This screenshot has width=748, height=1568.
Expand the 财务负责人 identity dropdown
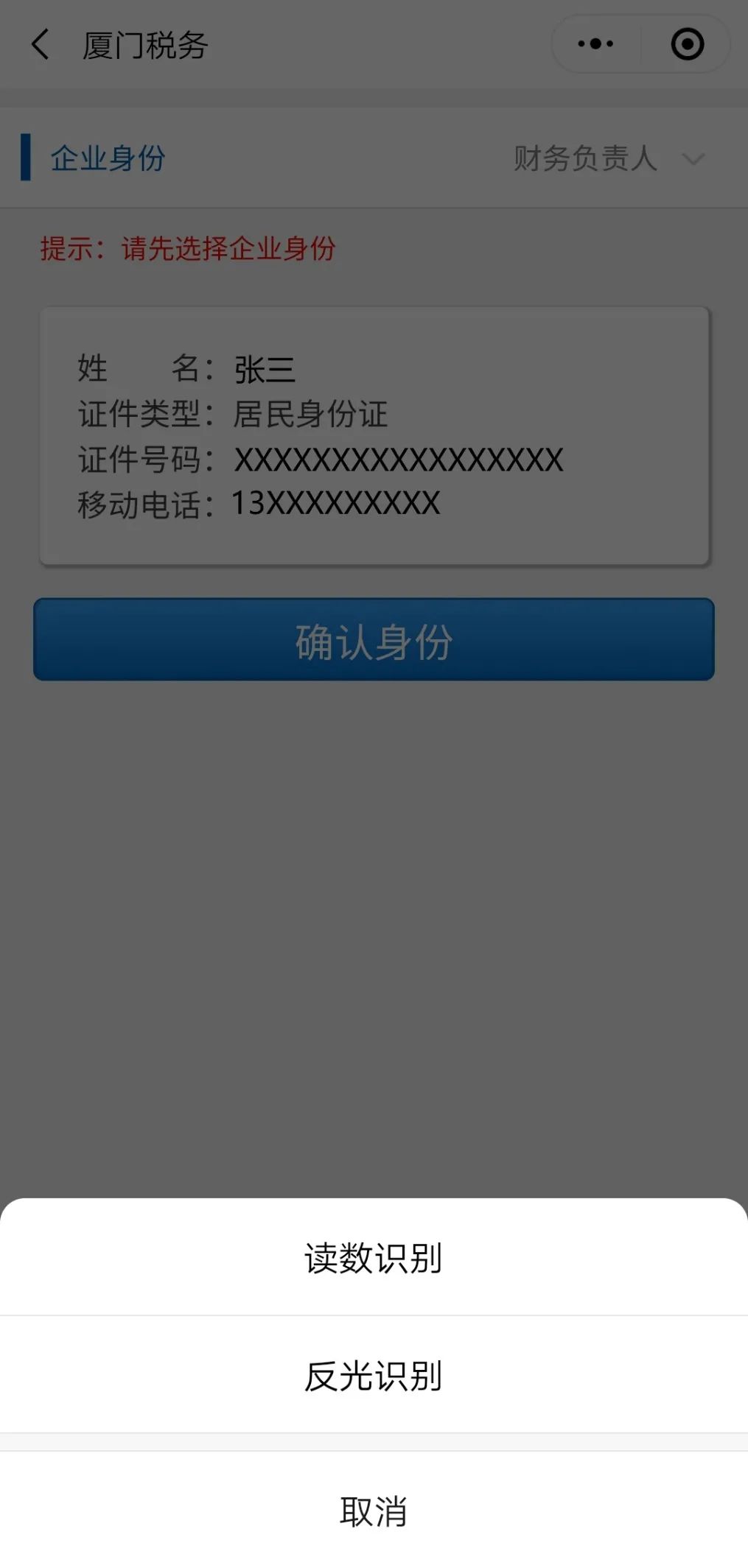608,158
